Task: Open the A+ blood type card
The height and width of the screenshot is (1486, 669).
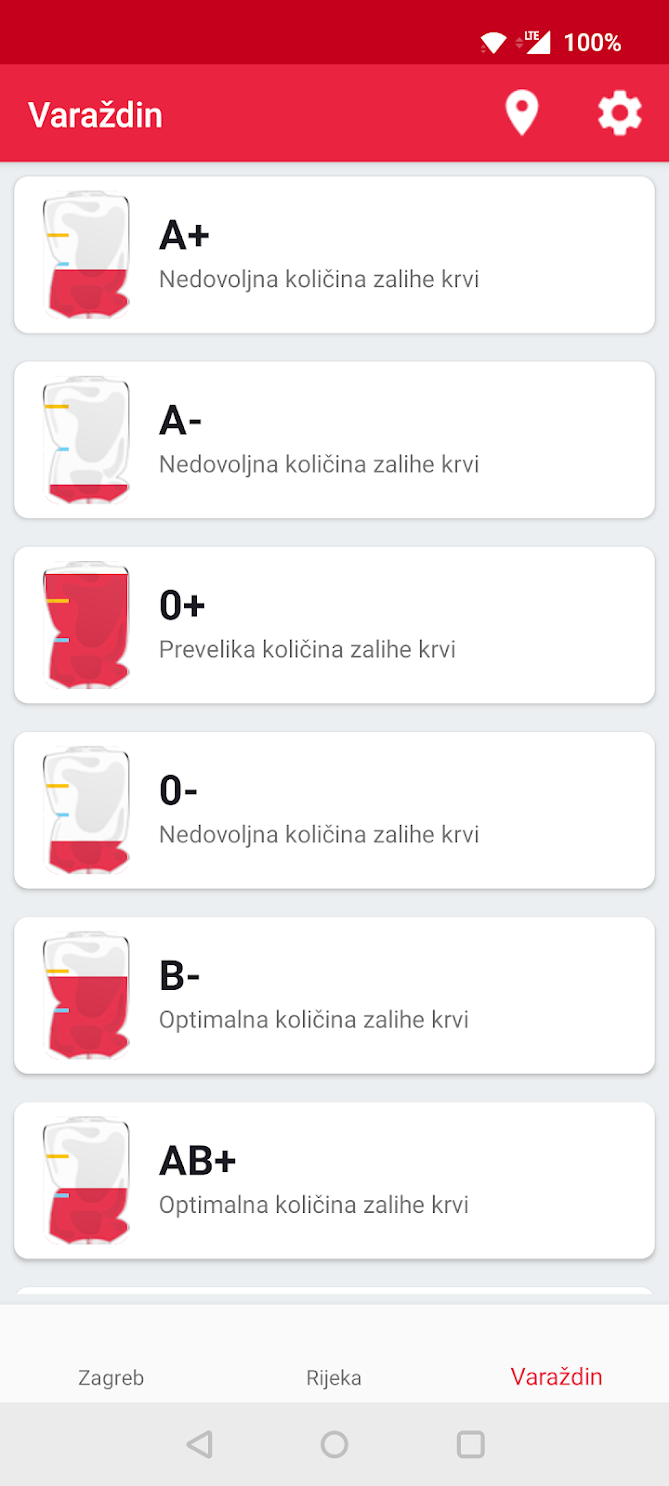Action: coord(334,255)
